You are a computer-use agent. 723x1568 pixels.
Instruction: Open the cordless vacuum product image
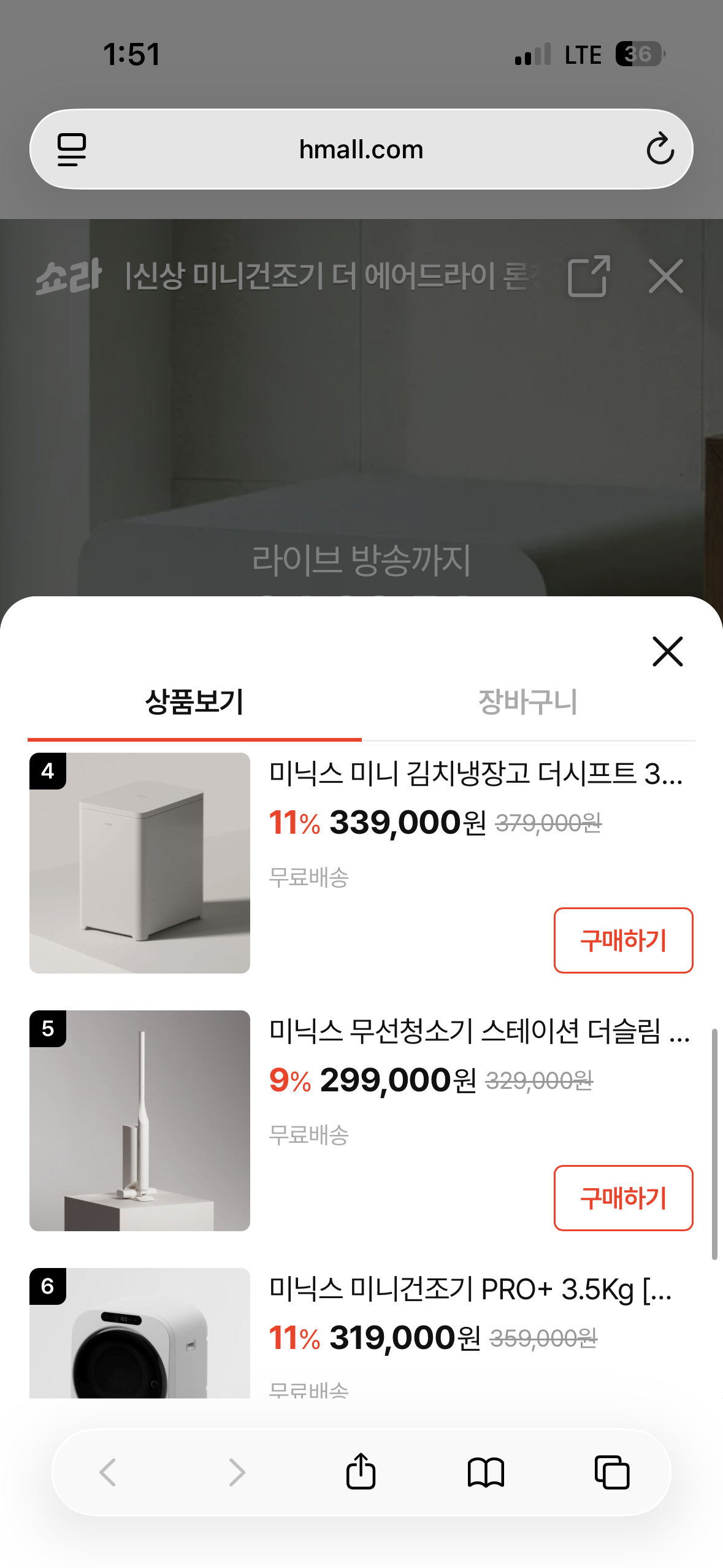click(x=140, y=1121)
